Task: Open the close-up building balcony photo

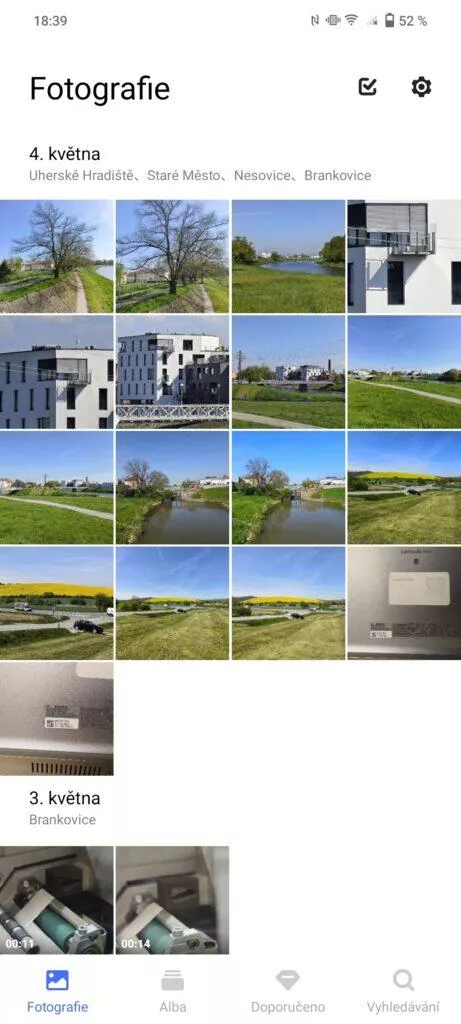Action: pyautogui.click(x=404, y=257)
